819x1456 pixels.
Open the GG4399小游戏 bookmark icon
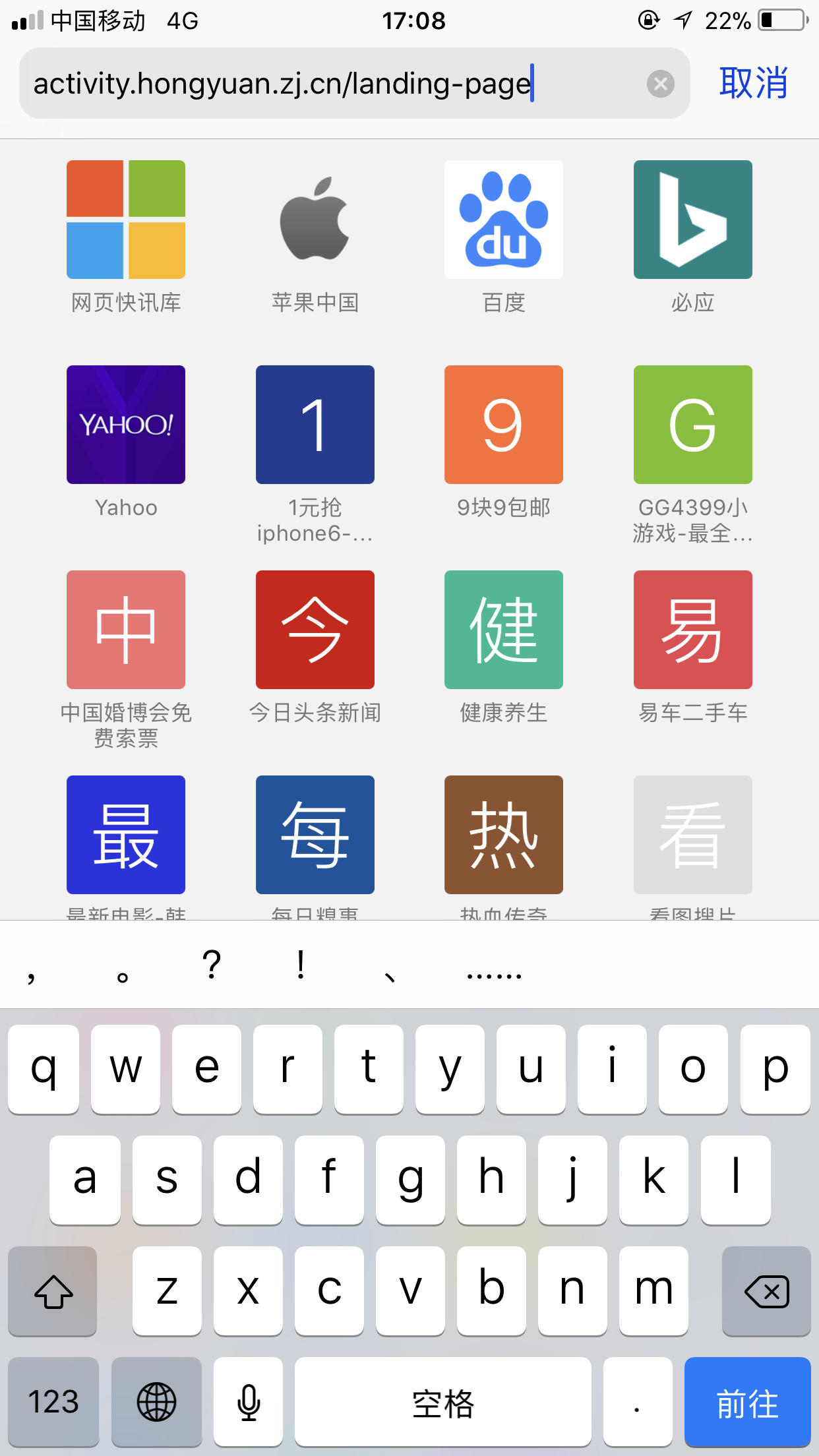692,424
